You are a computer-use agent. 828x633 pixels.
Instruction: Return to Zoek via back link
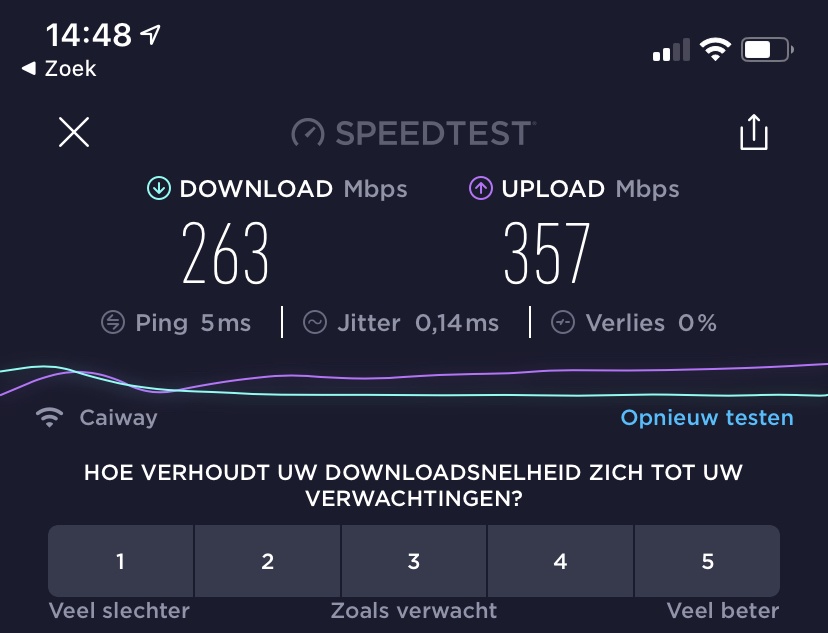[59, 68]
